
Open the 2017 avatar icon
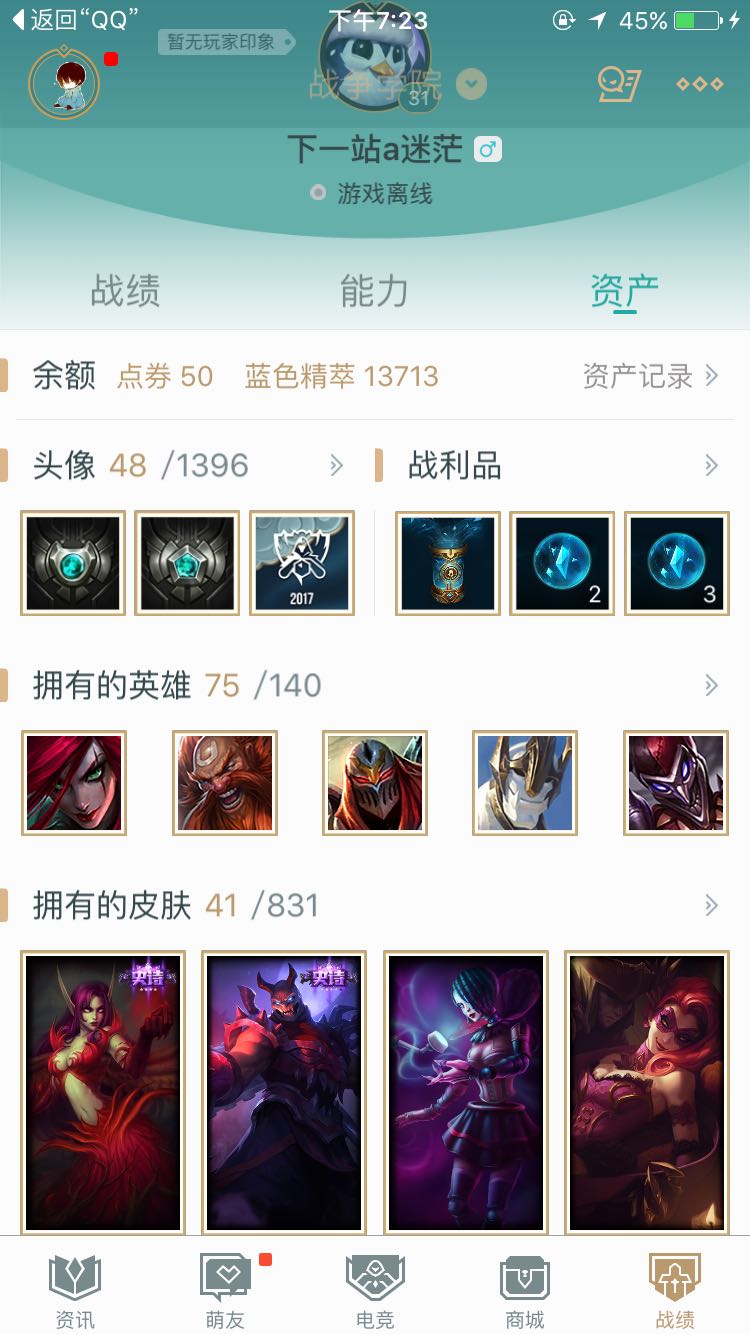301,563
